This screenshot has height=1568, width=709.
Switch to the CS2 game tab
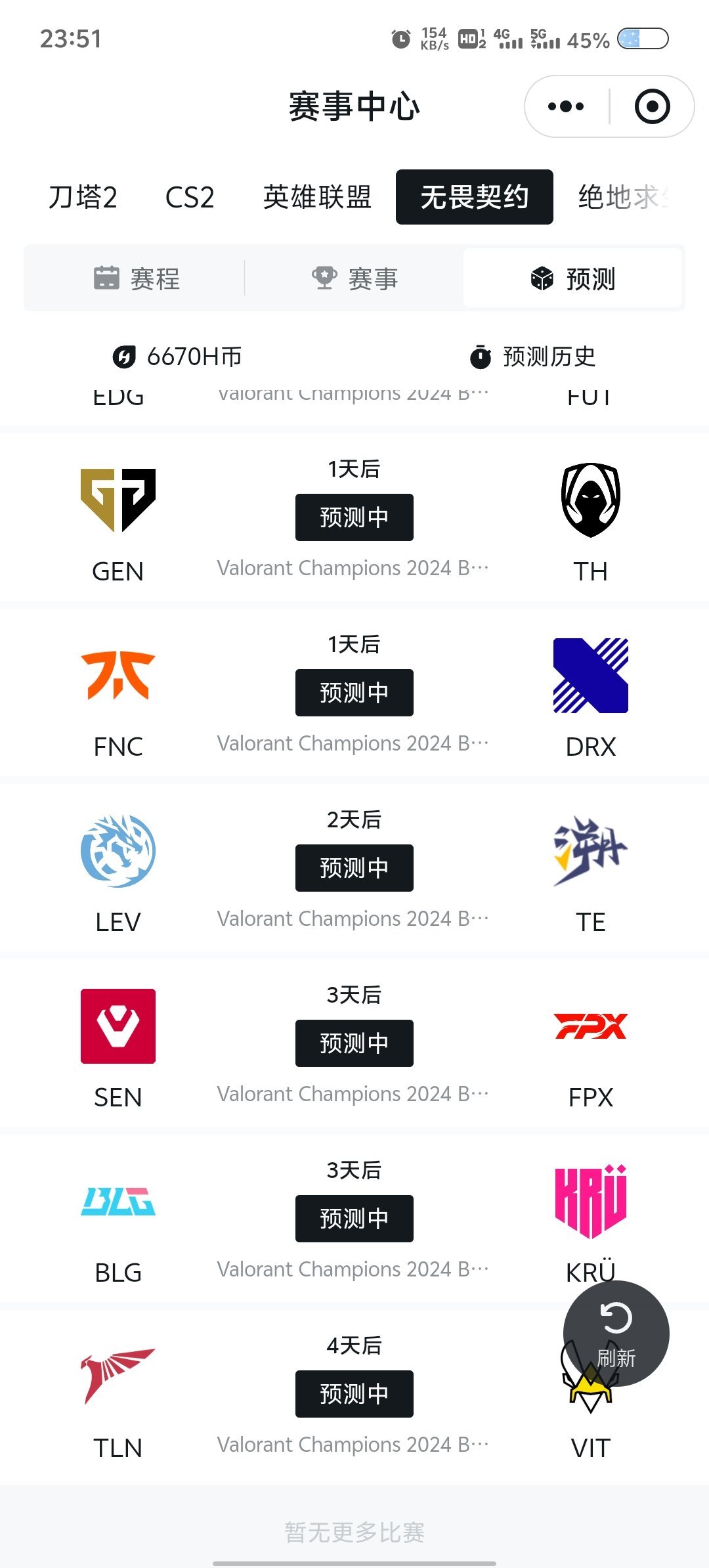coord(190,197)
